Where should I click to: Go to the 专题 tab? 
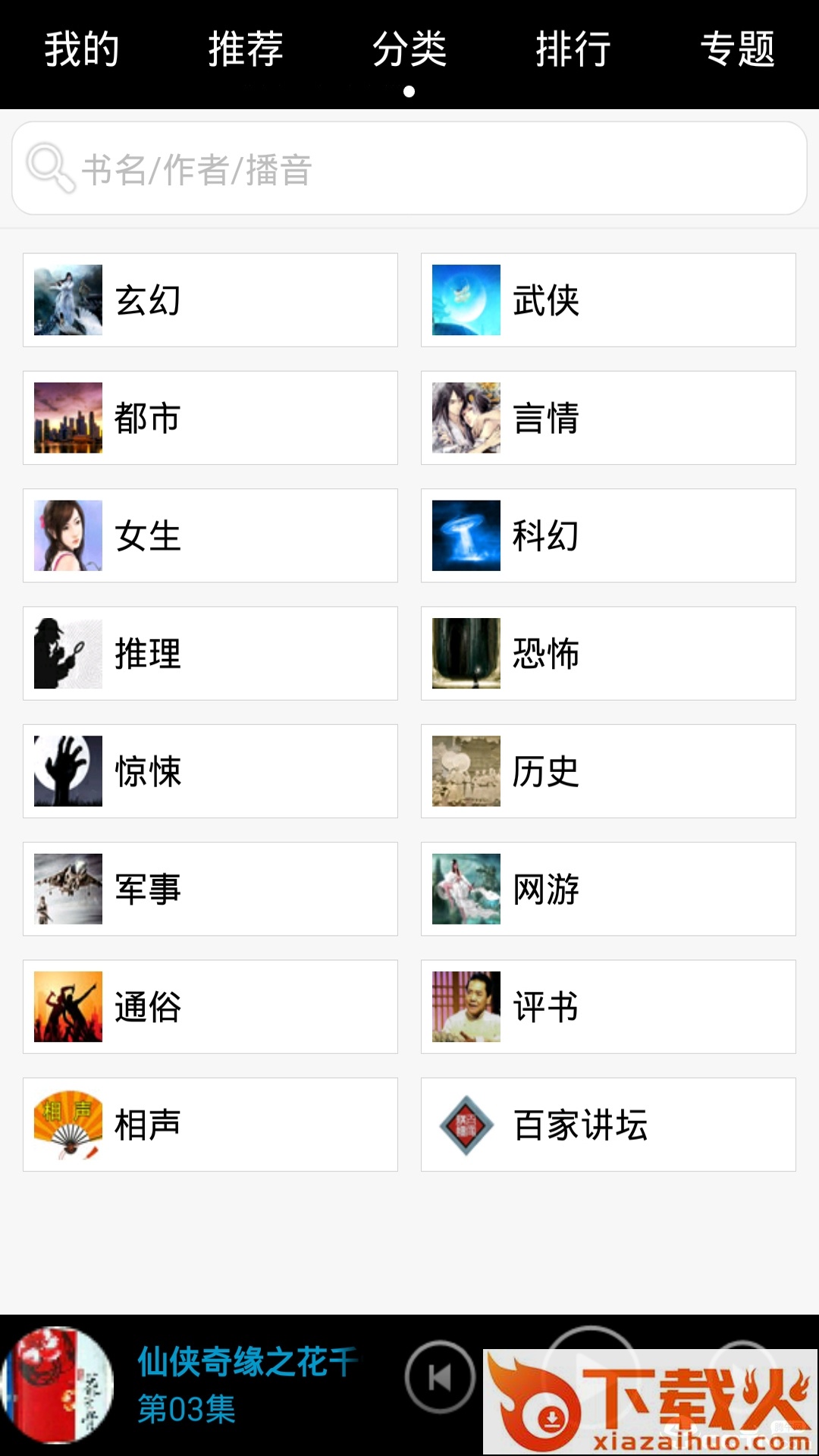pos(737,50)
